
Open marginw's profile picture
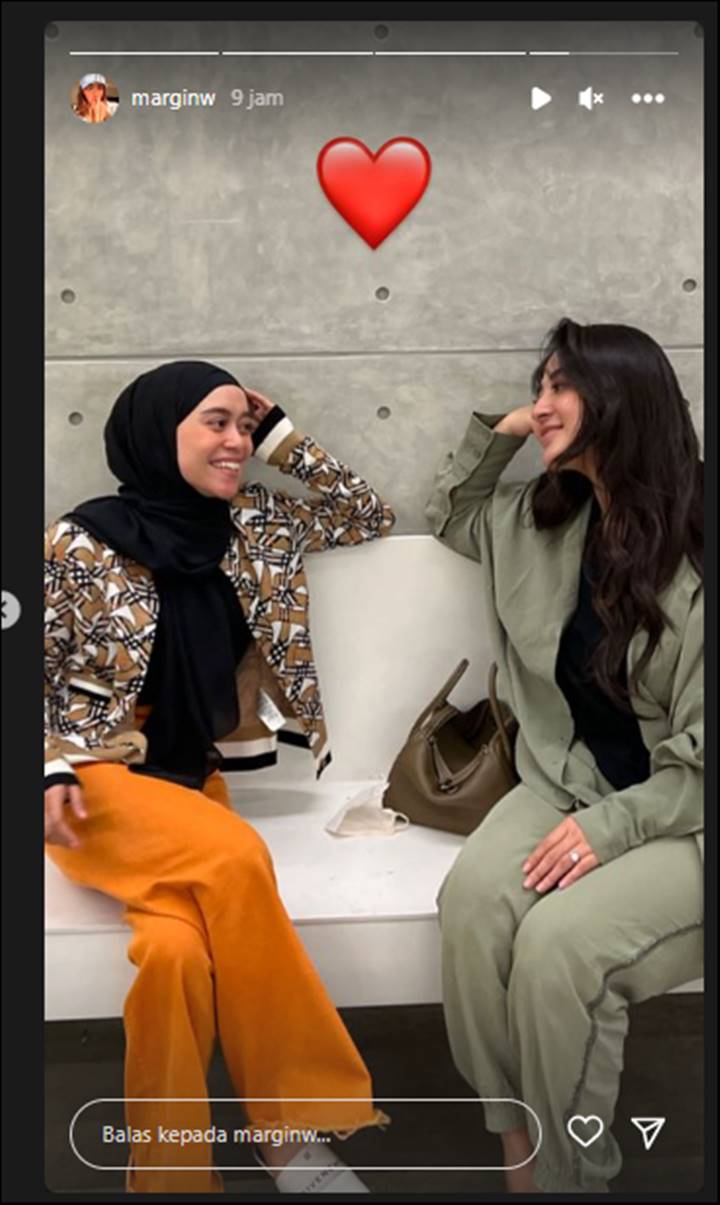(x=94, y=98)
